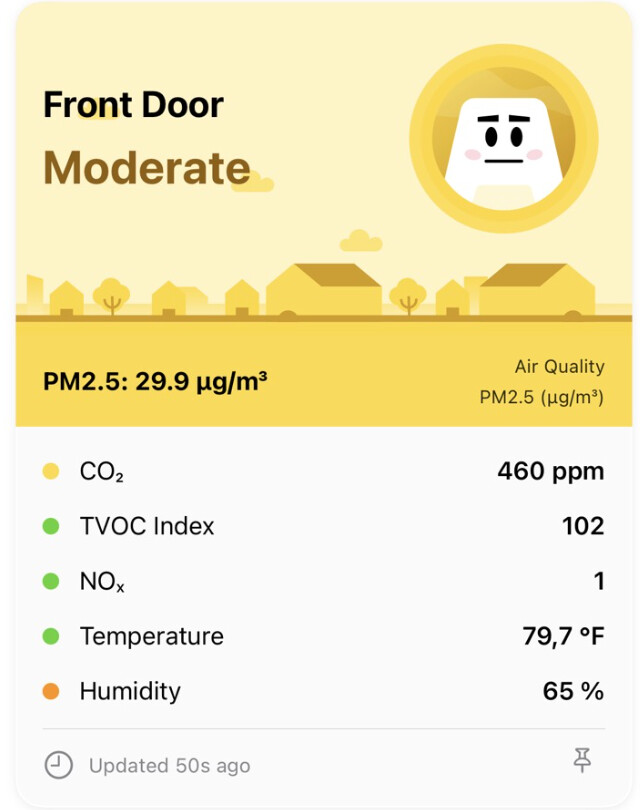
Task: Open the Front Door air quality card
Action: tap(324, 214)
